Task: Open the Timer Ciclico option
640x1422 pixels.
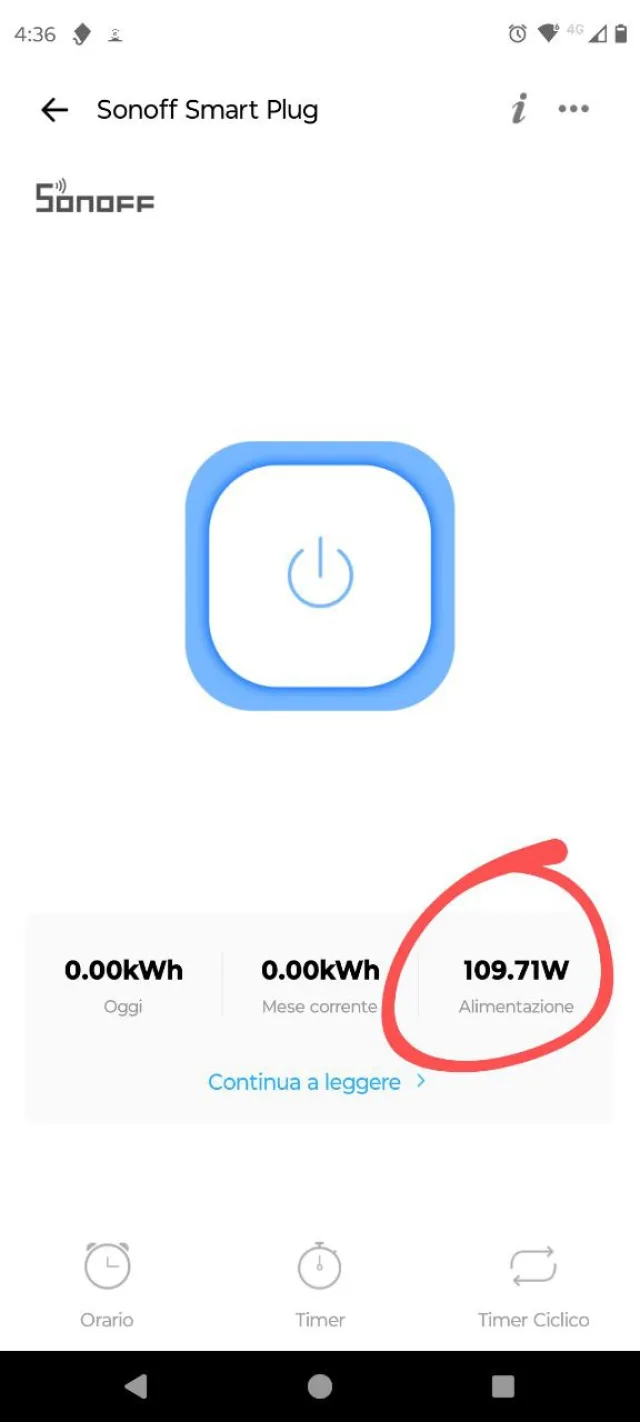Action: (533, 1284)
